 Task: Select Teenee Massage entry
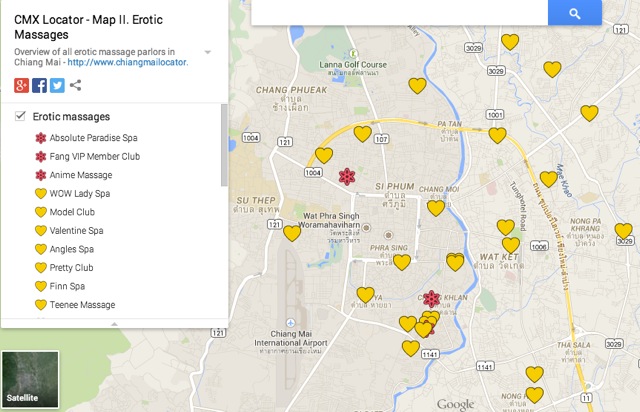[82, 305]
